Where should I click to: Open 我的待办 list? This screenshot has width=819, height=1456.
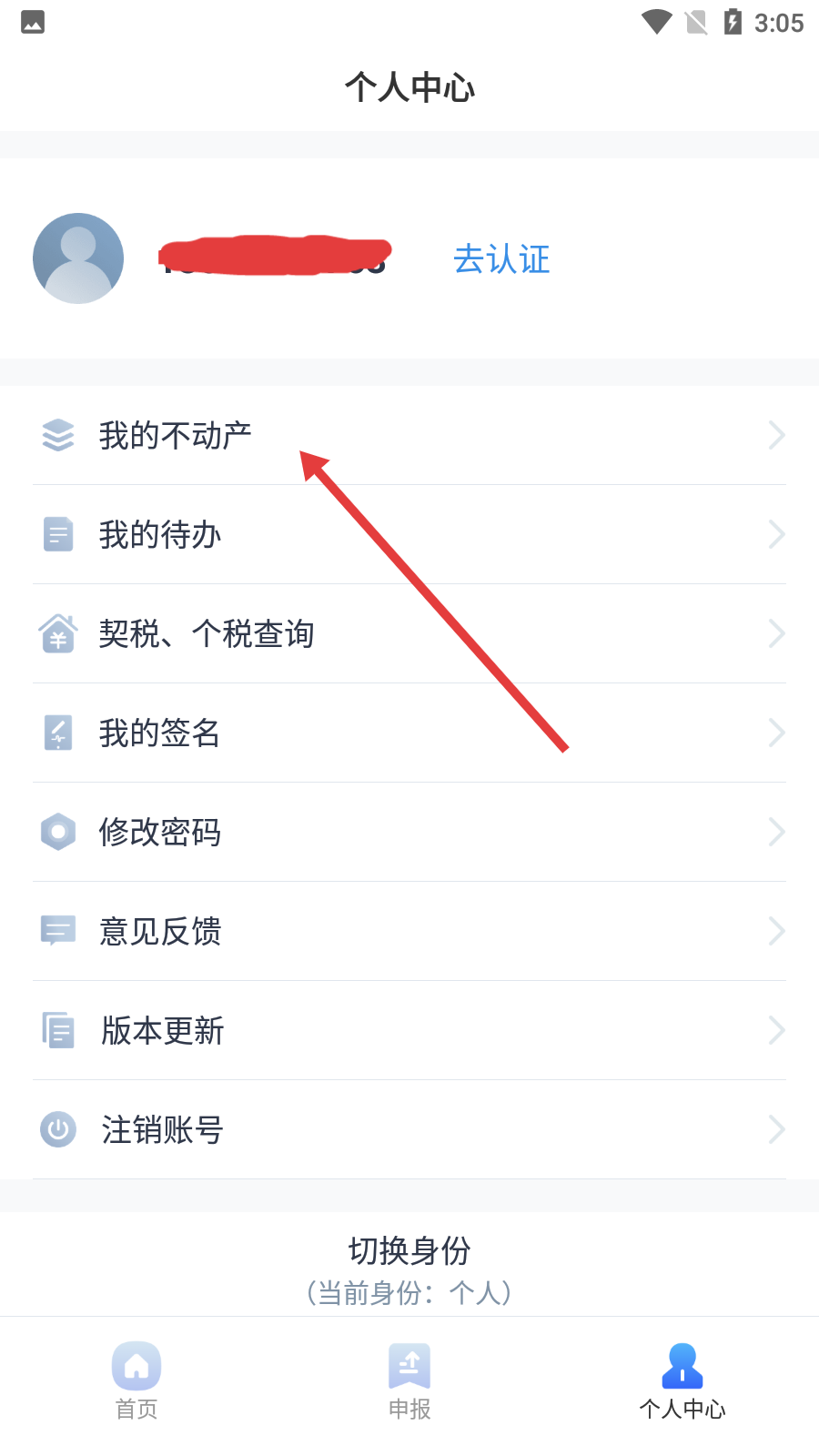(x=409, y=534)
